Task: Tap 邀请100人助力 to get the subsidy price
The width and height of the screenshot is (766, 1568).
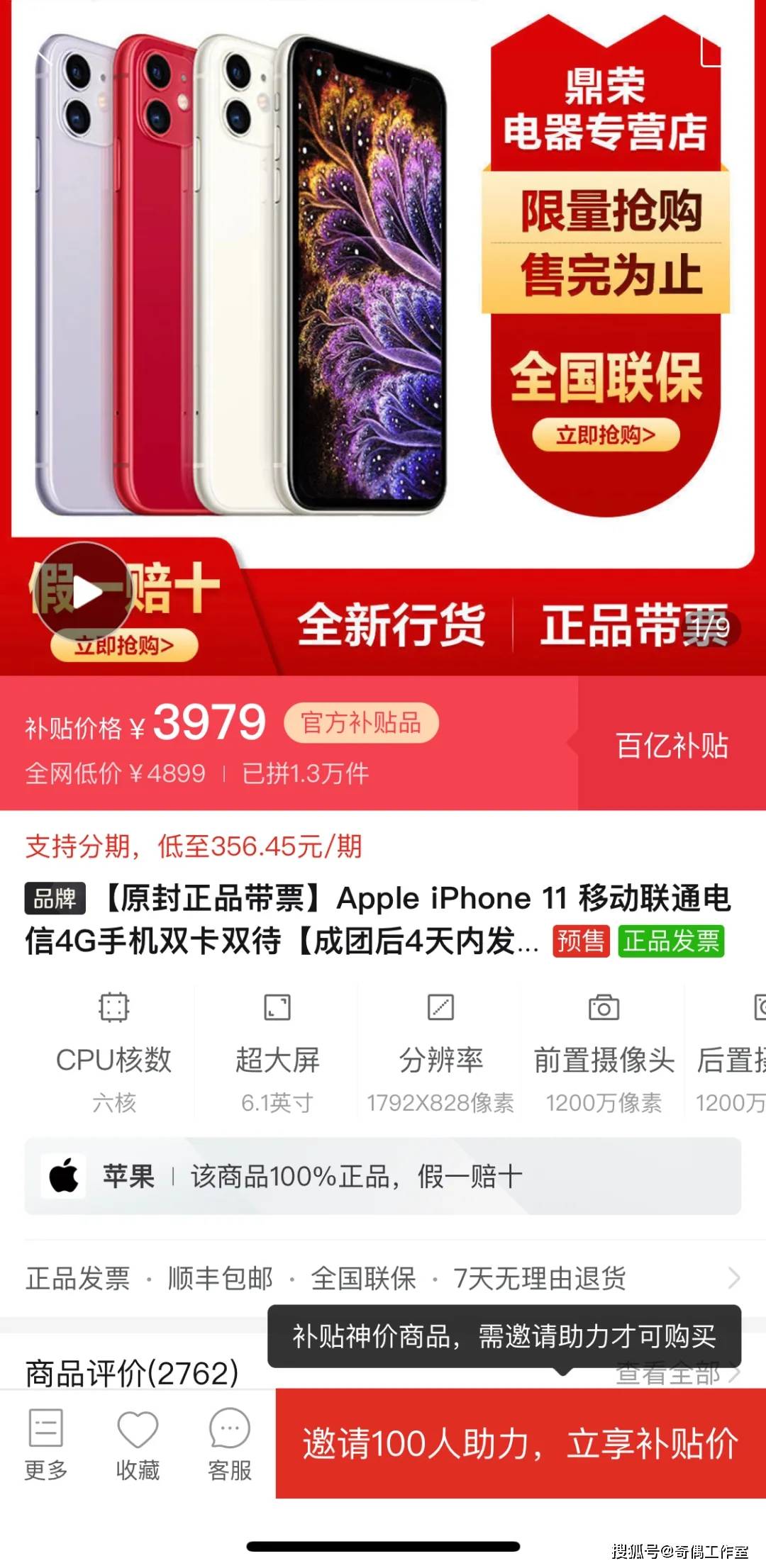Action: coord(520,1443)
